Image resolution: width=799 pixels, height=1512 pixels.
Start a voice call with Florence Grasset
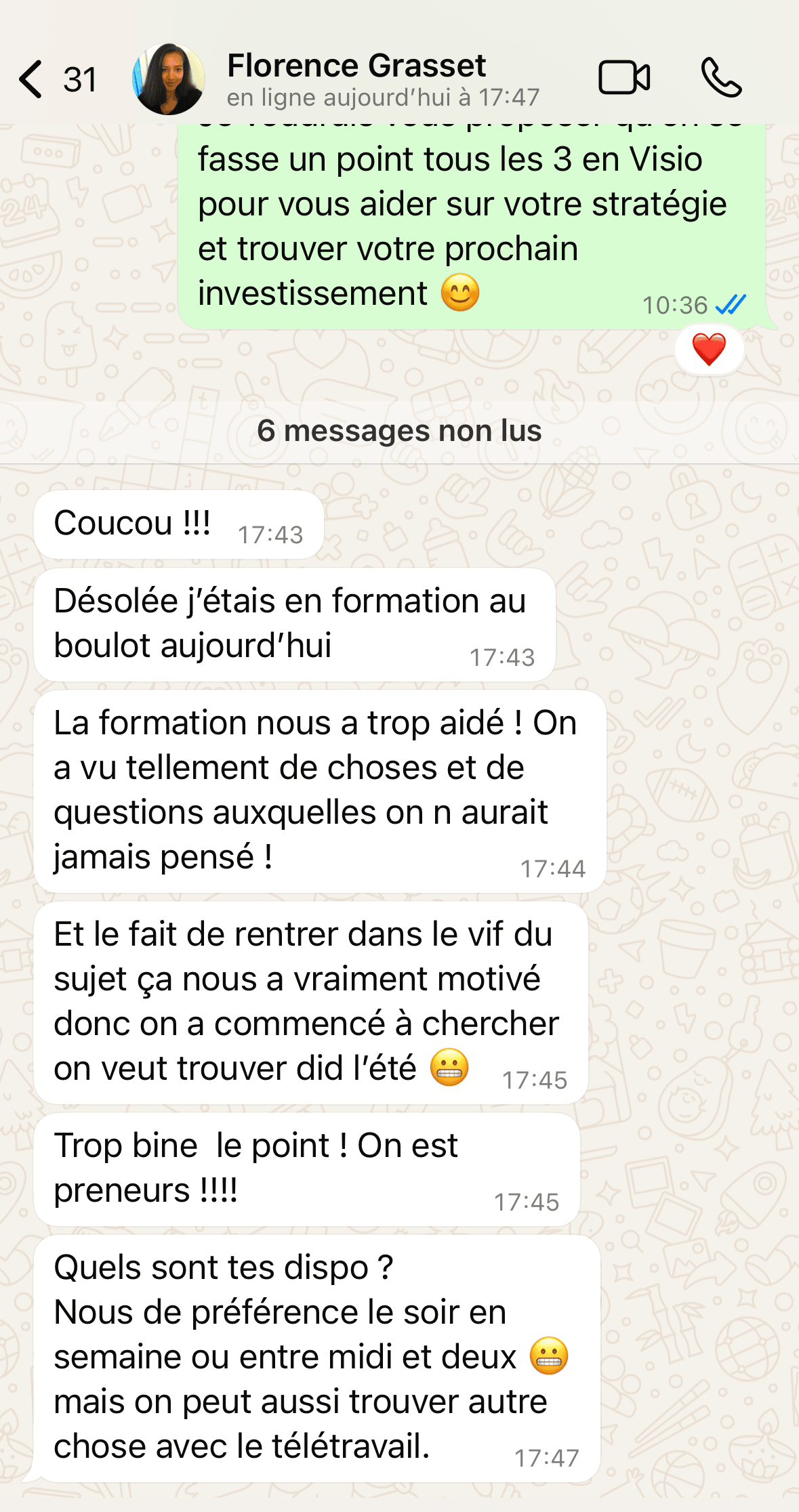pos(721,78)
